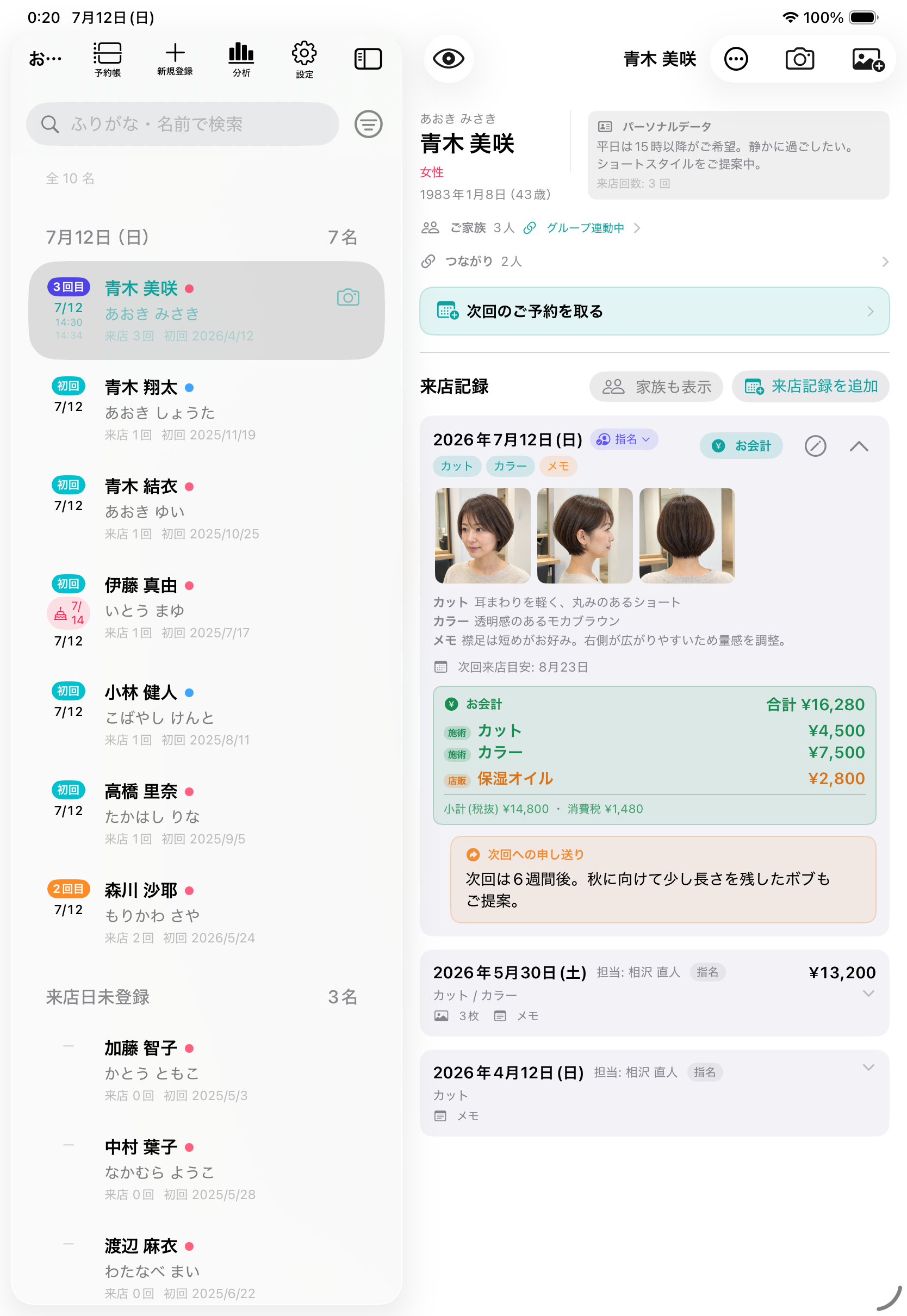
Task: Open the camera to take a photo
Action: click(x=799, y=59)
